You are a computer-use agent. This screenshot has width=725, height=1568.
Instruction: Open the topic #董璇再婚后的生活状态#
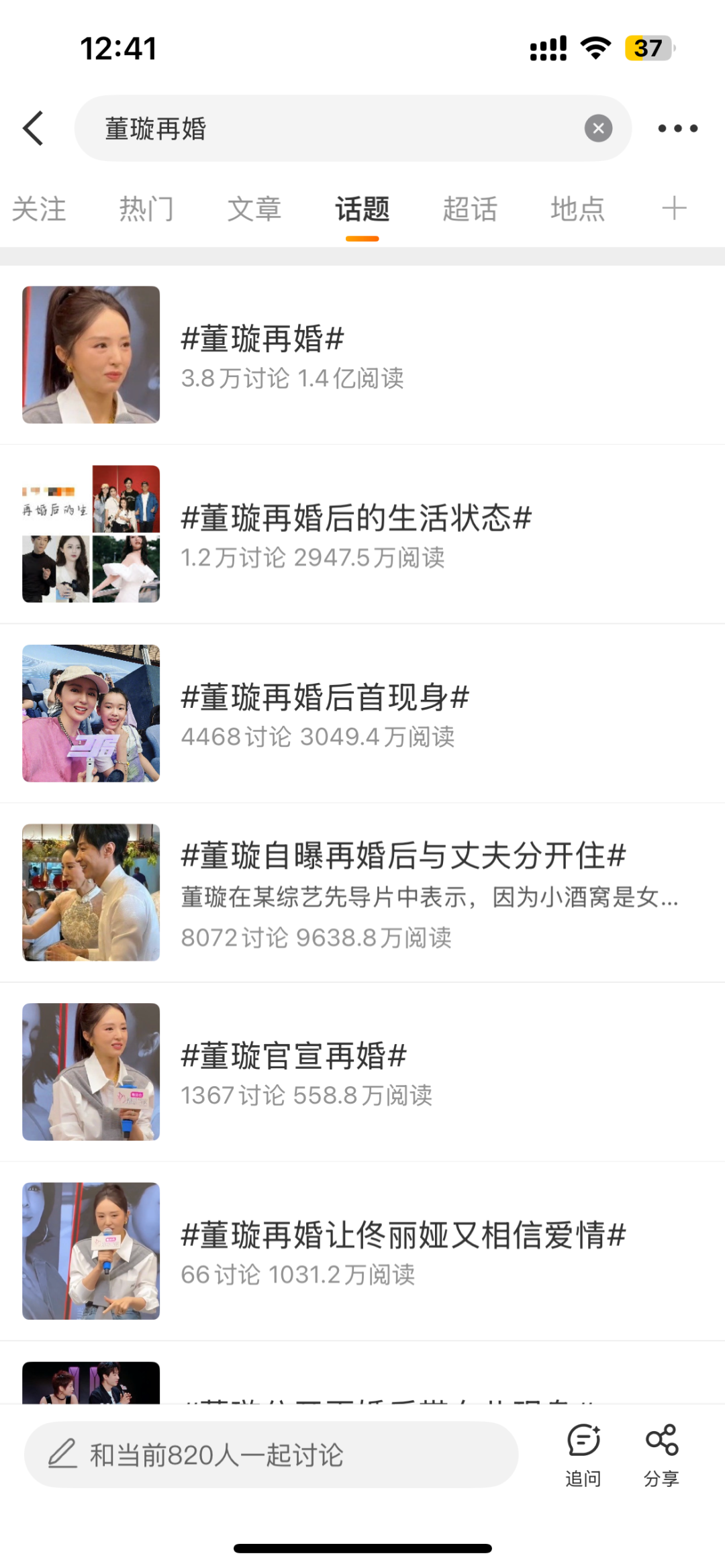pyautogui.click(x=362, y=534)
